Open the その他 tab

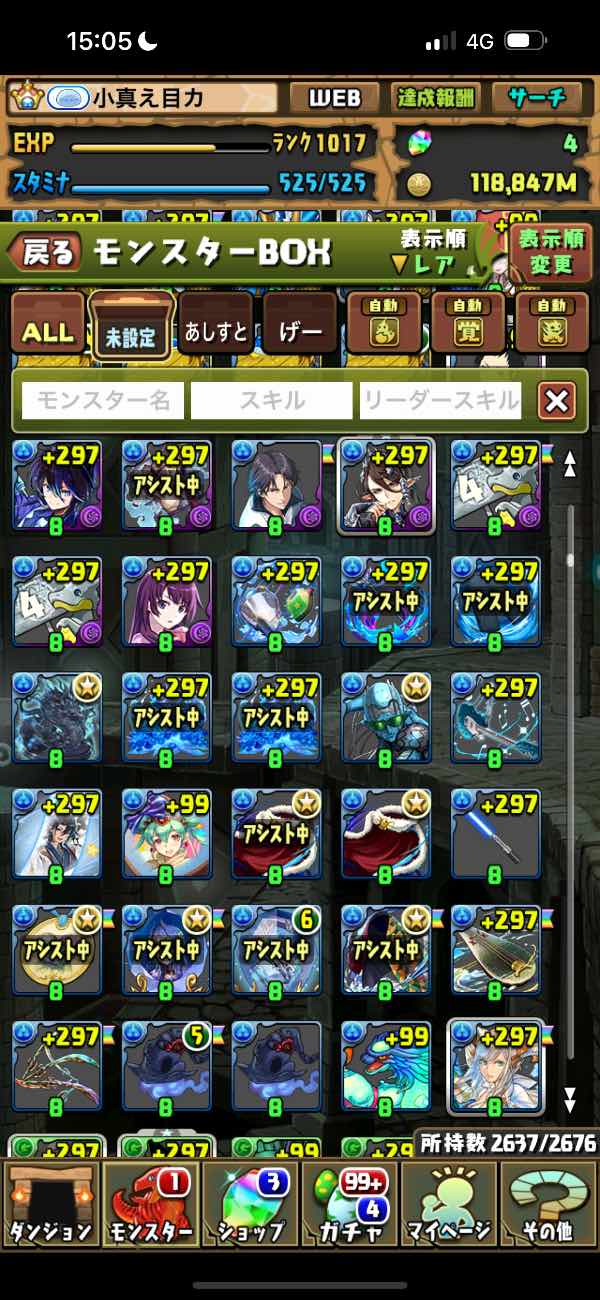click(x=548, y=1202)
